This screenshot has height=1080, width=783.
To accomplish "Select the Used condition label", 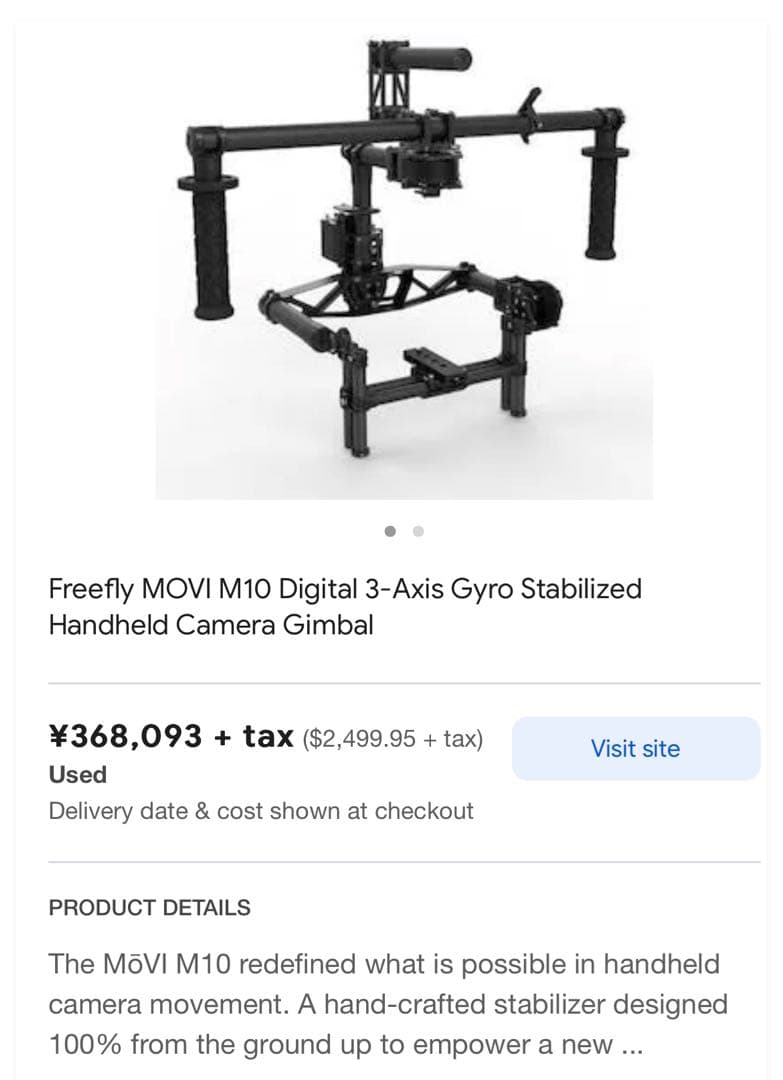I will [x=71, y=773].
